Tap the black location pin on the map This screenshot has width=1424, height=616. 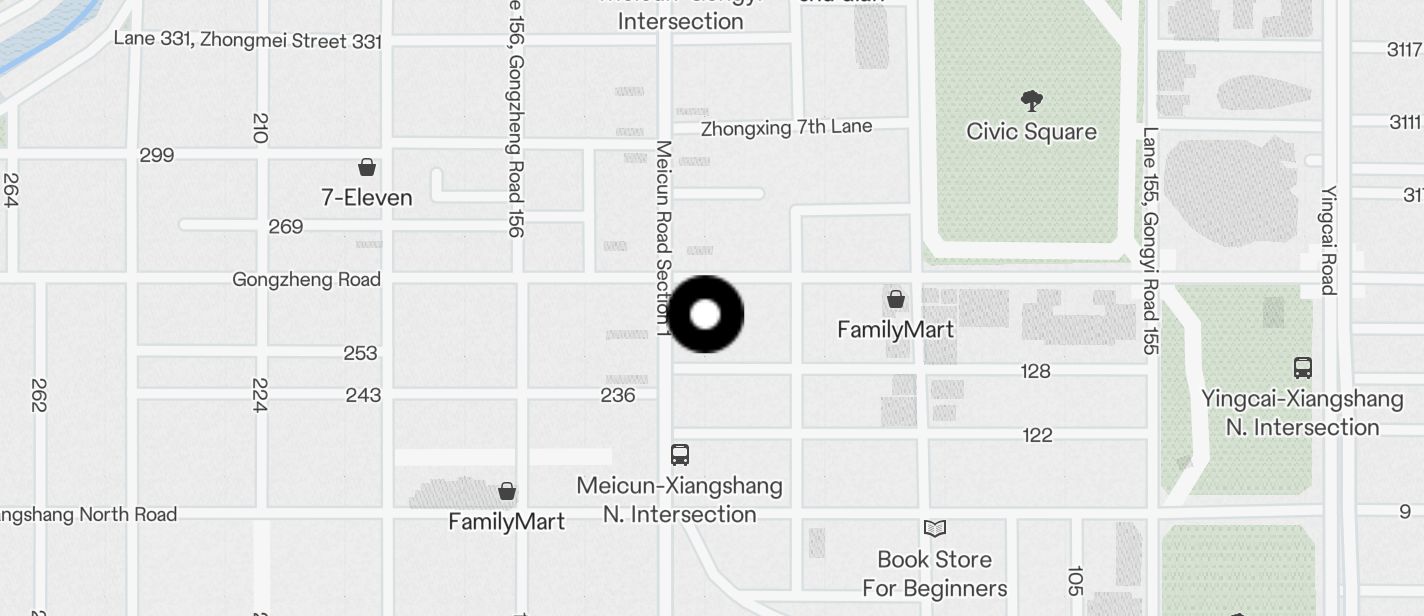pyautogui.click(x=706, y=314)
